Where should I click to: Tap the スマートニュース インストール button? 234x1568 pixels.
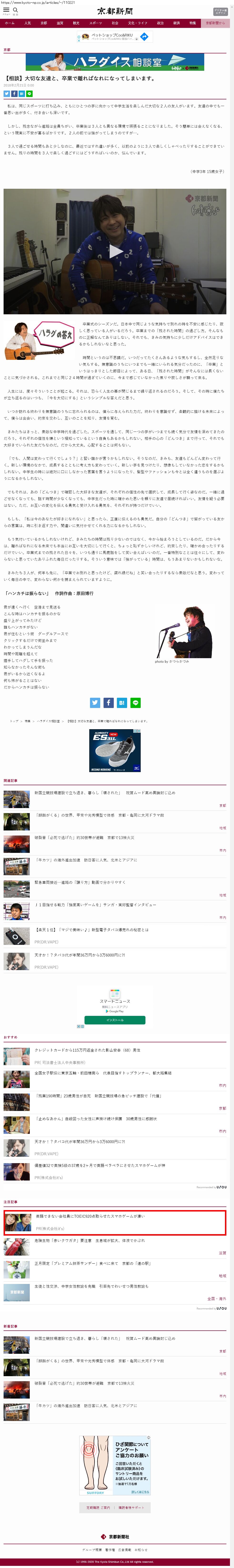pos(115,1020)
